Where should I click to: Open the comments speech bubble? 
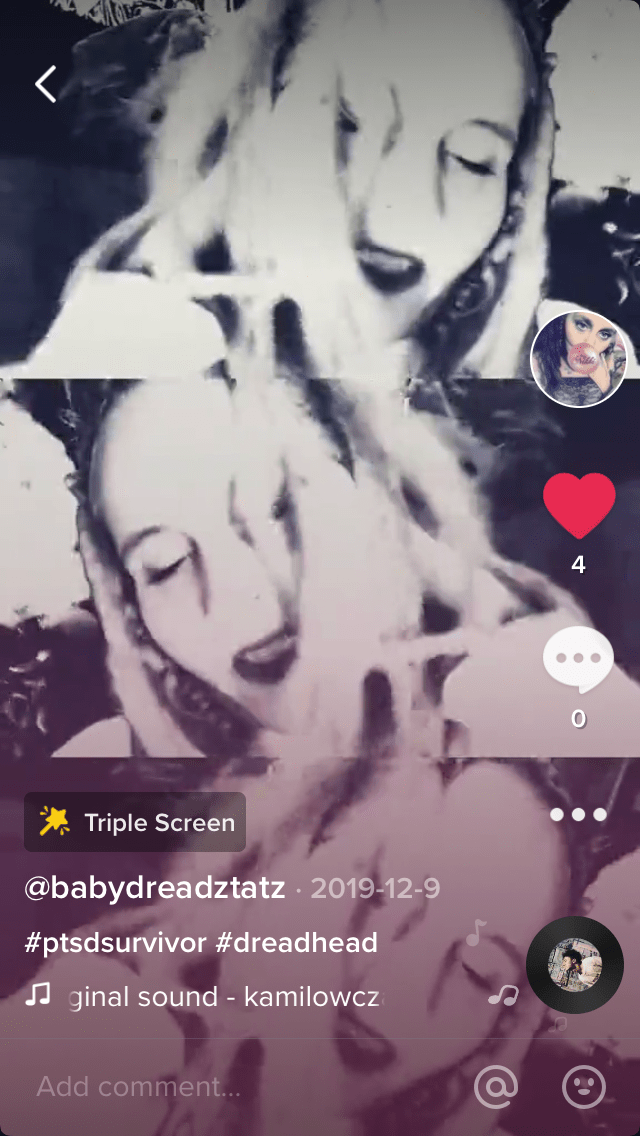[578, 660]
